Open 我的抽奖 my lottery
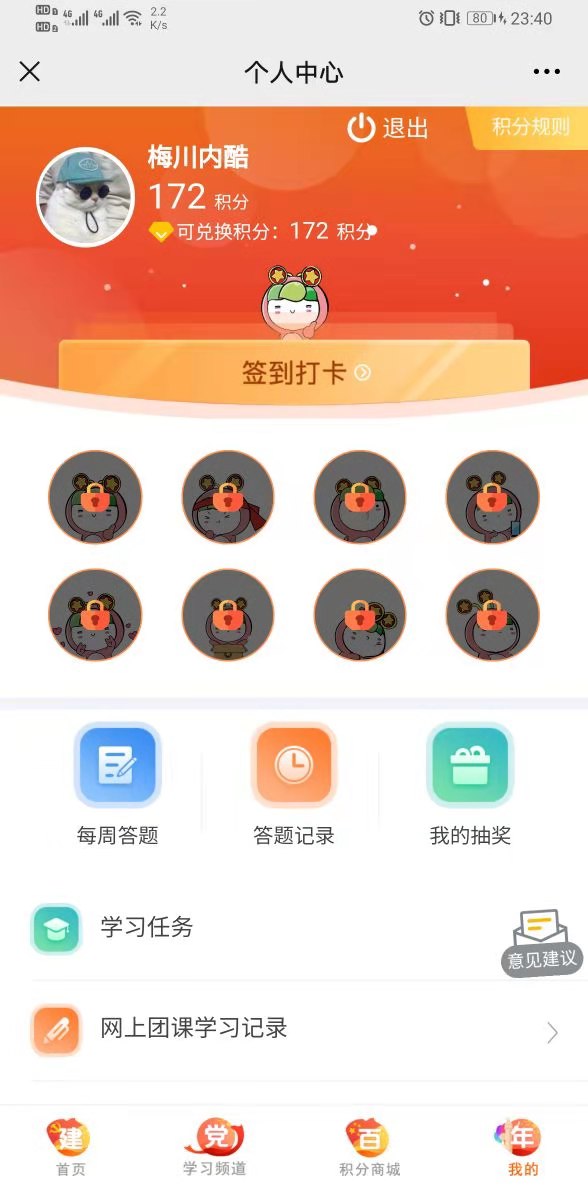 (470, 786)
